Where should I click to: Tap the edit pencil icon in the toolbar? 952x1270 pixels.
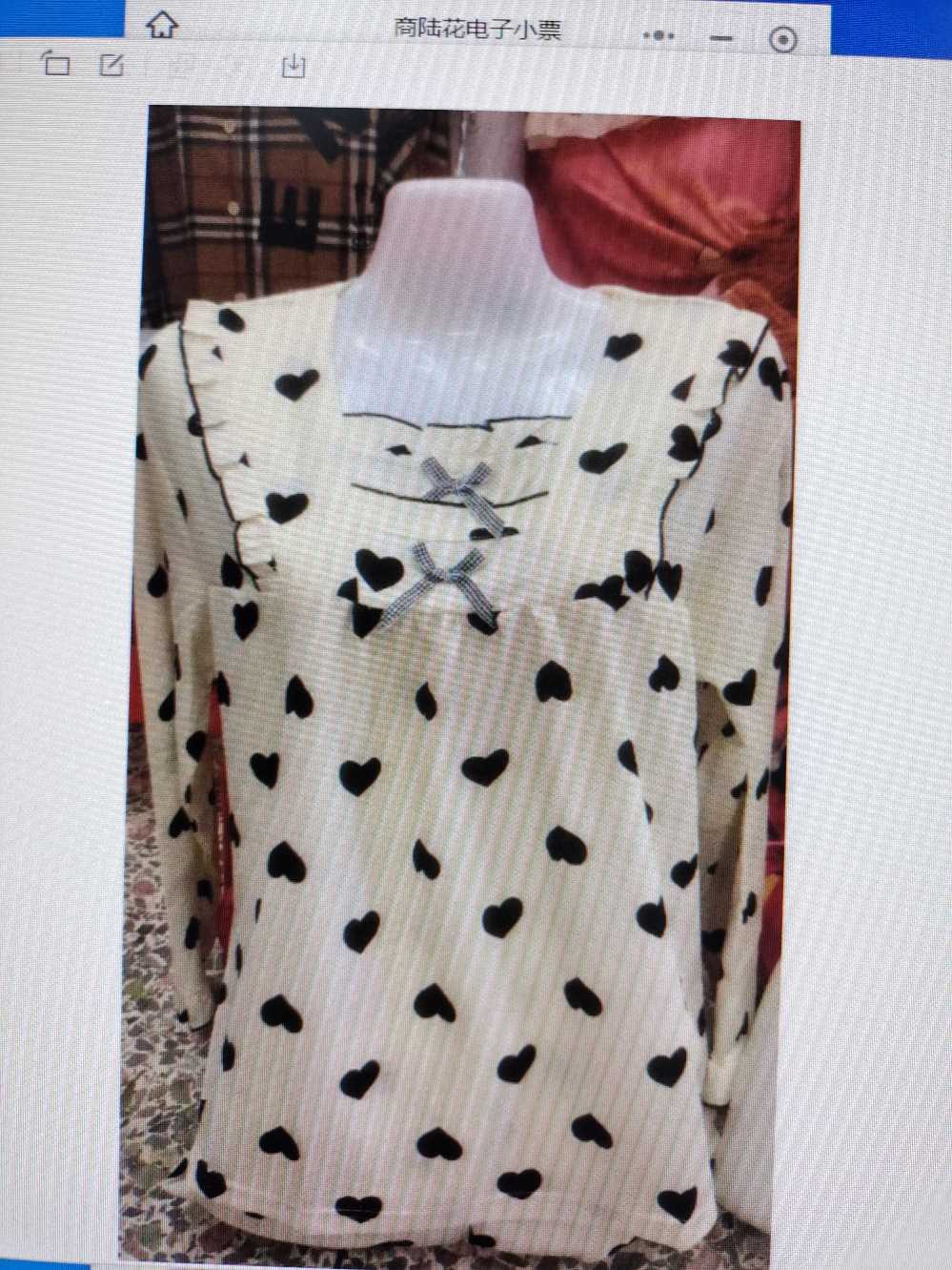(112, 65)
